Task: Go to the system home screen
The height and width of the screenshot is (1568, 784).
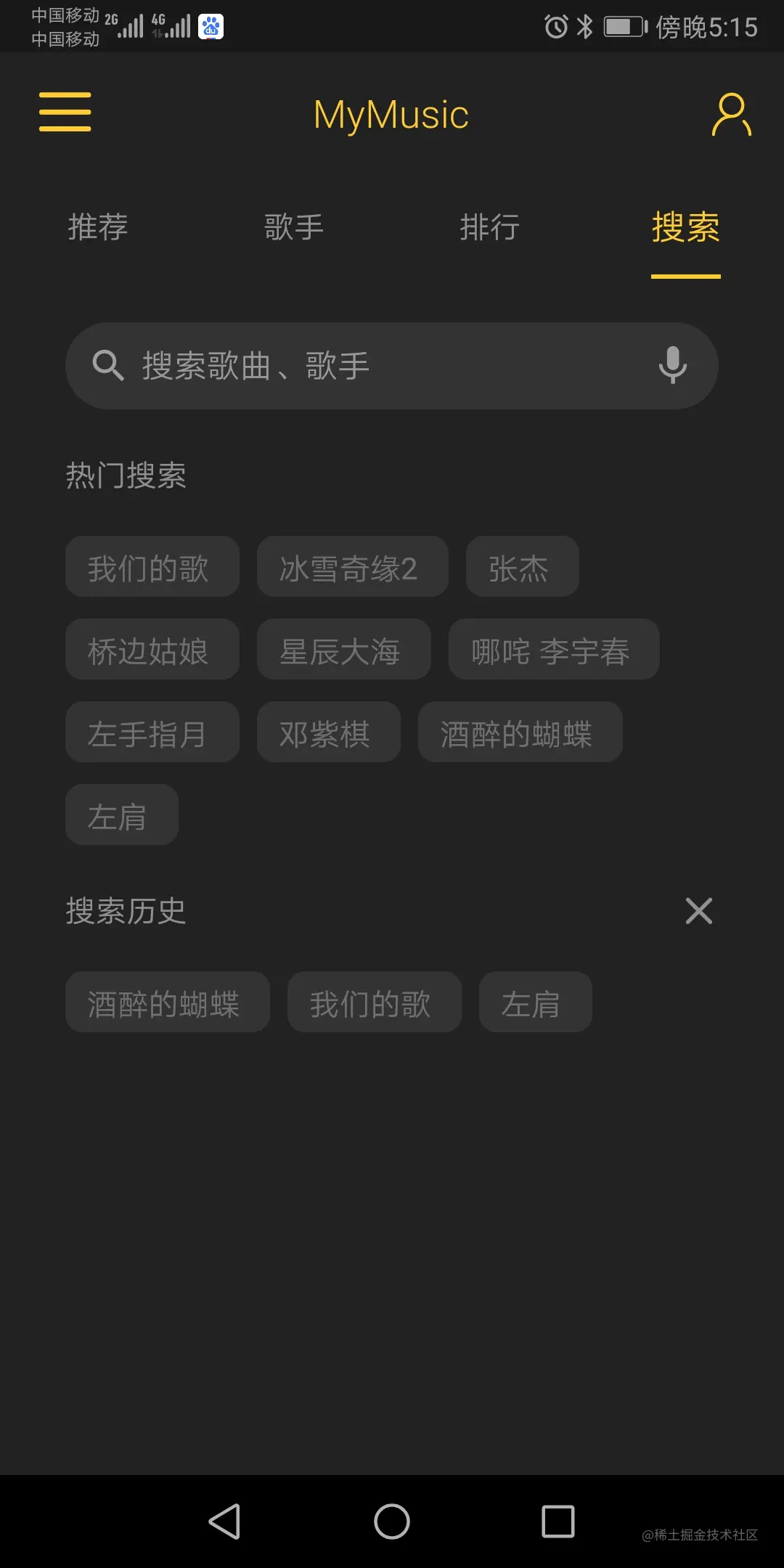Action: point(392,1521)
